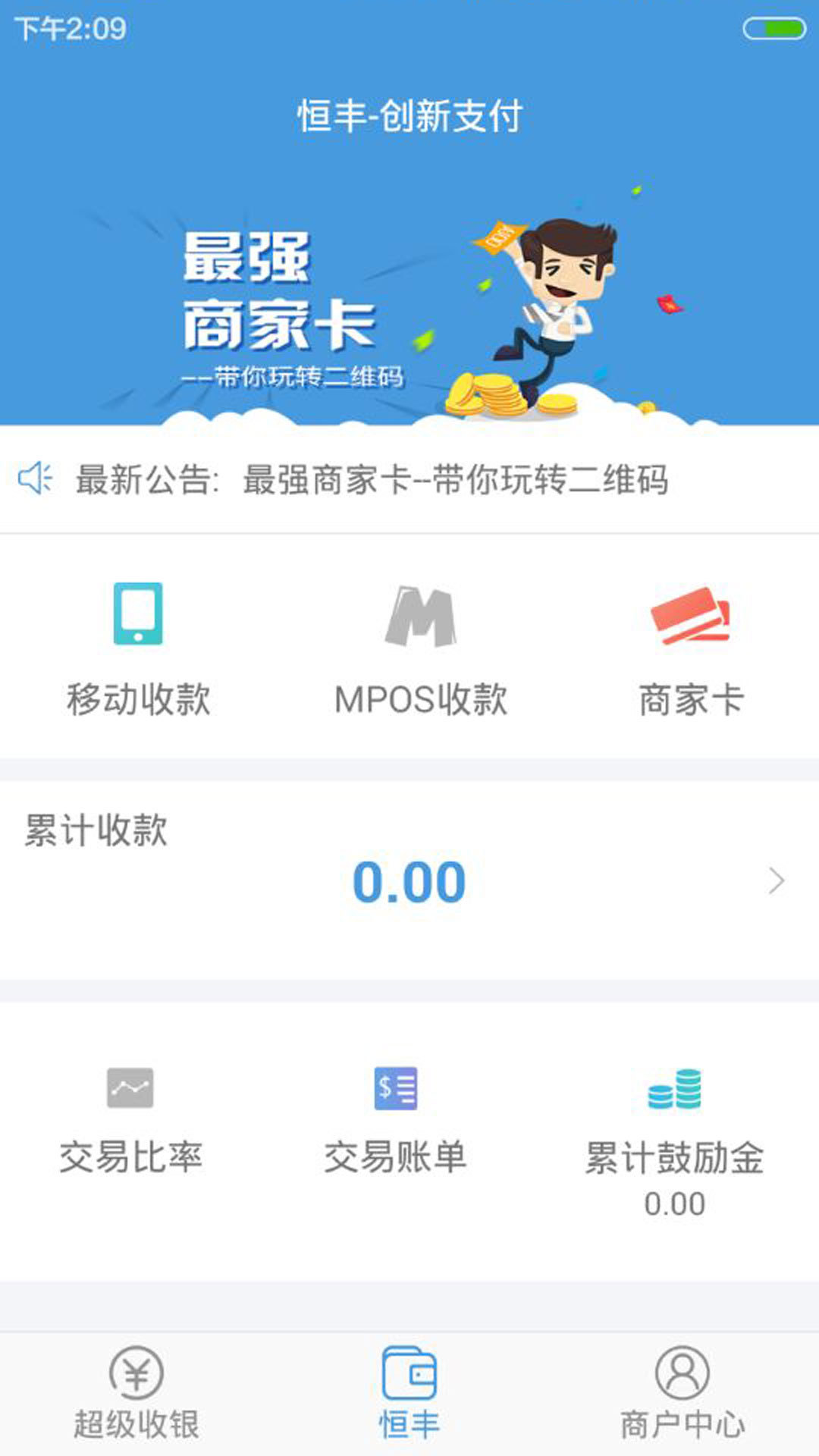Check 累计鼓励金 bonus total
This screenshot has width=819, height=1456.
pos(674,1137)
